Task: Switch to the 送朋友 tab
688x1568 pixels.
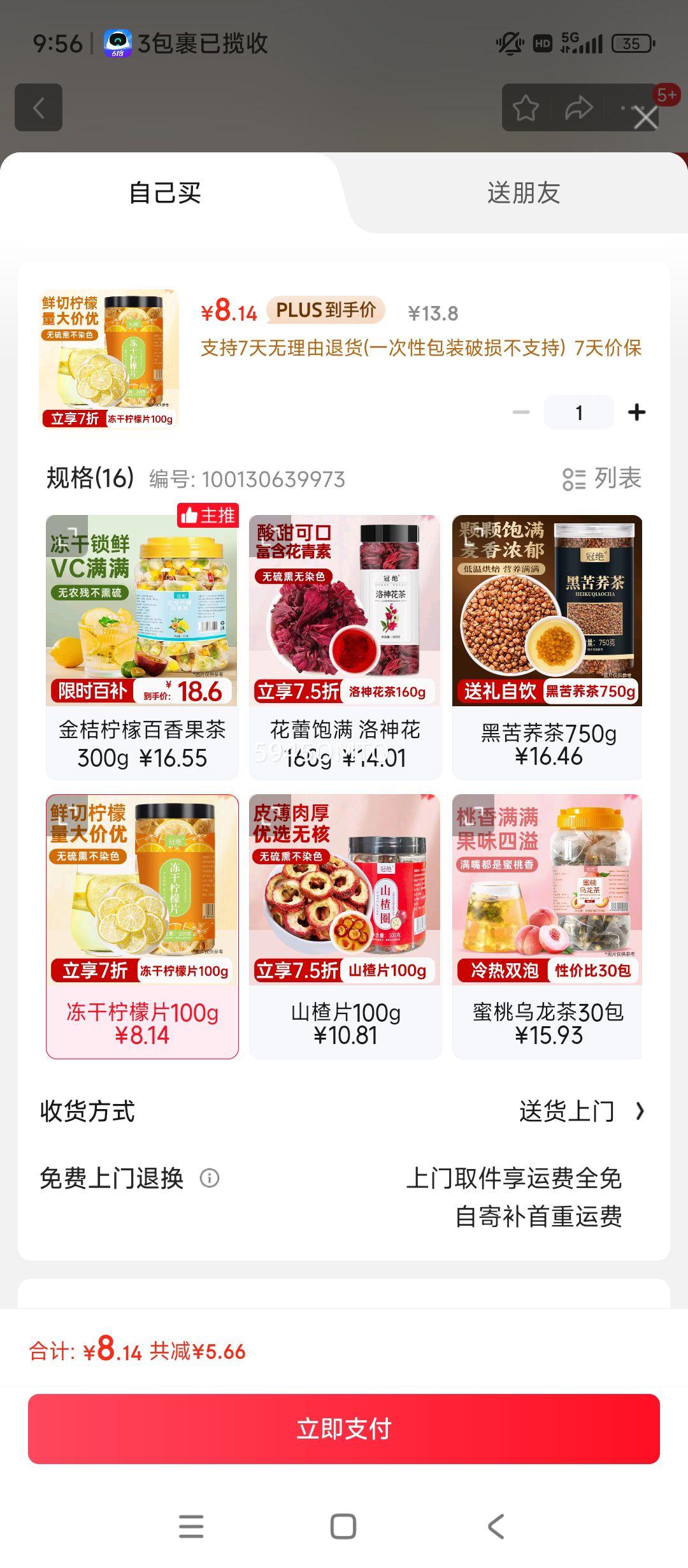Action: 523,192
